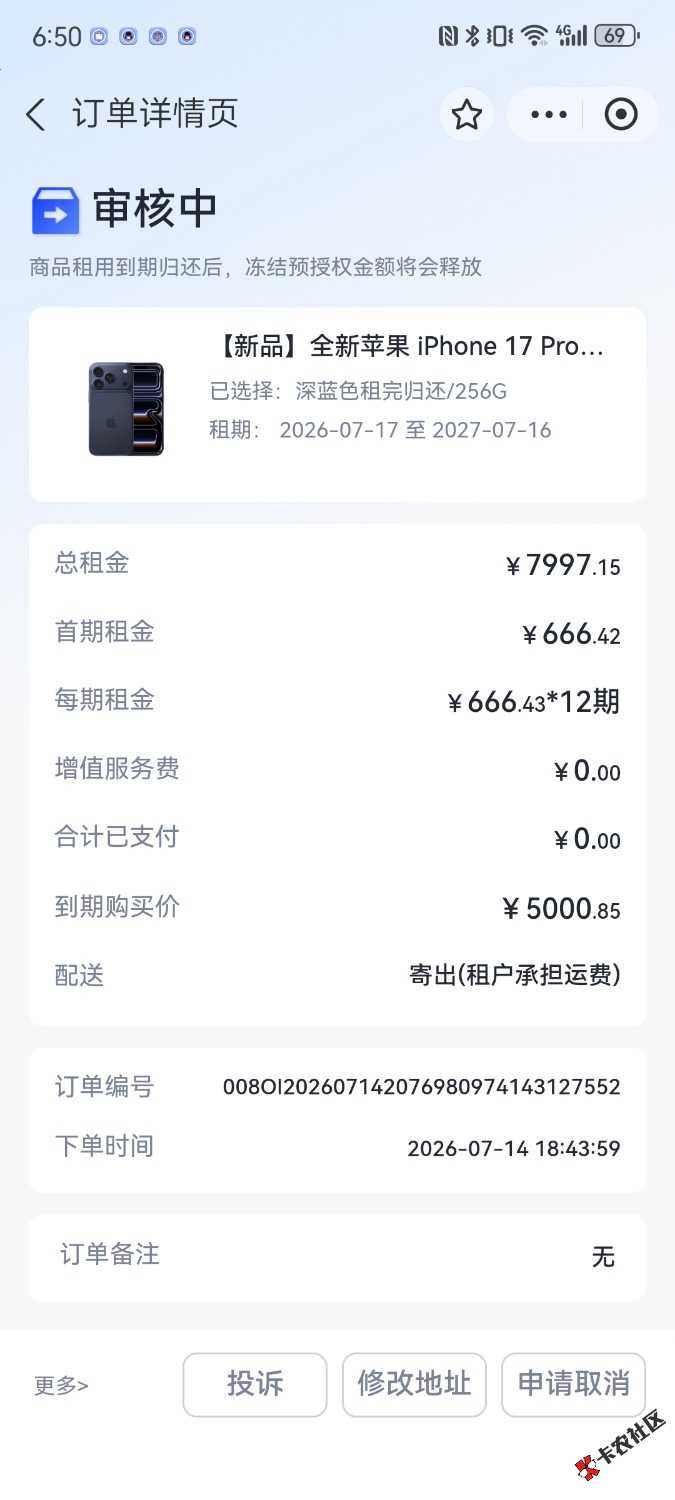The width and height of the screenshot is (675, 1500).
Task: Tap 修改地址 to change the address
Action: tap(414, 1384)
